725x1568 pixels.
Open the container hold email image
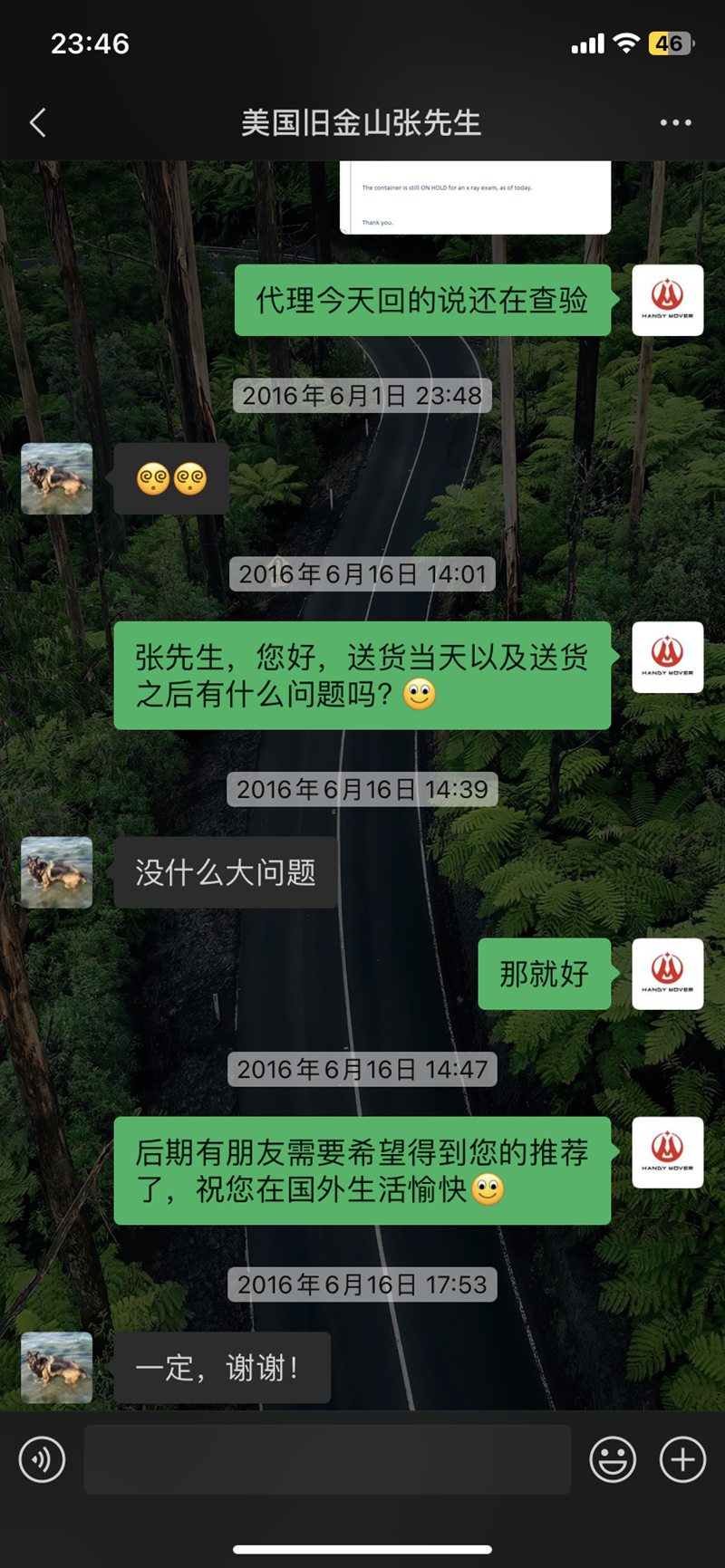[x=475, y=197]
